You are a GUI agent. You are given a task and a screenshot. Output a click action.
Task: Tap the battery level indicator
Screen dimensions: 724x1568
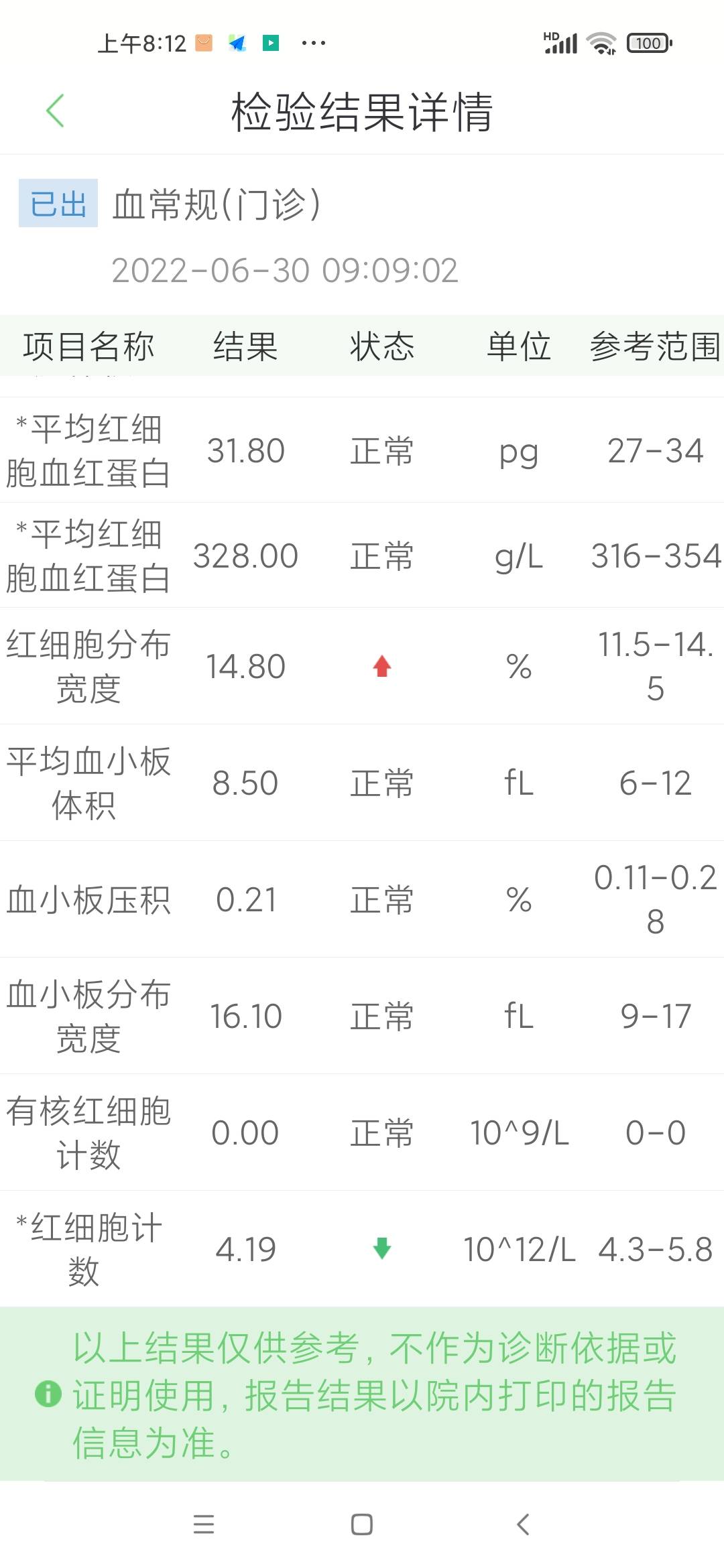click(645, 42)
